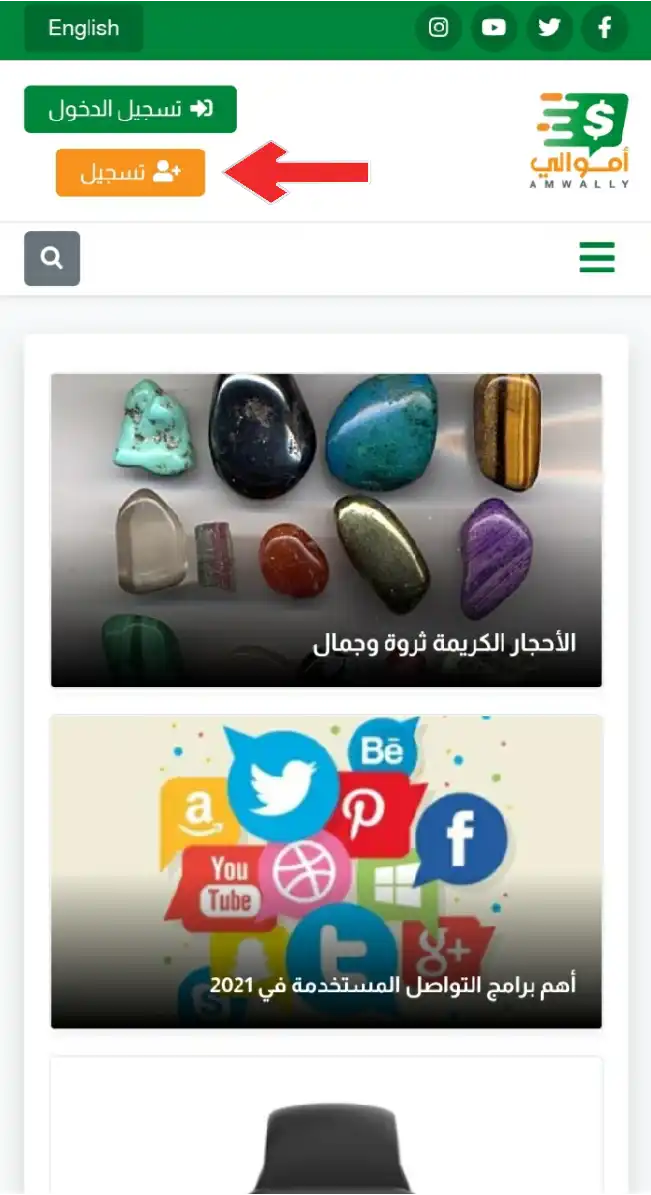Tap the orange تسجيل register button
Image resolution: width=651 pixels, height=1195 pixels.
(130, 173)
